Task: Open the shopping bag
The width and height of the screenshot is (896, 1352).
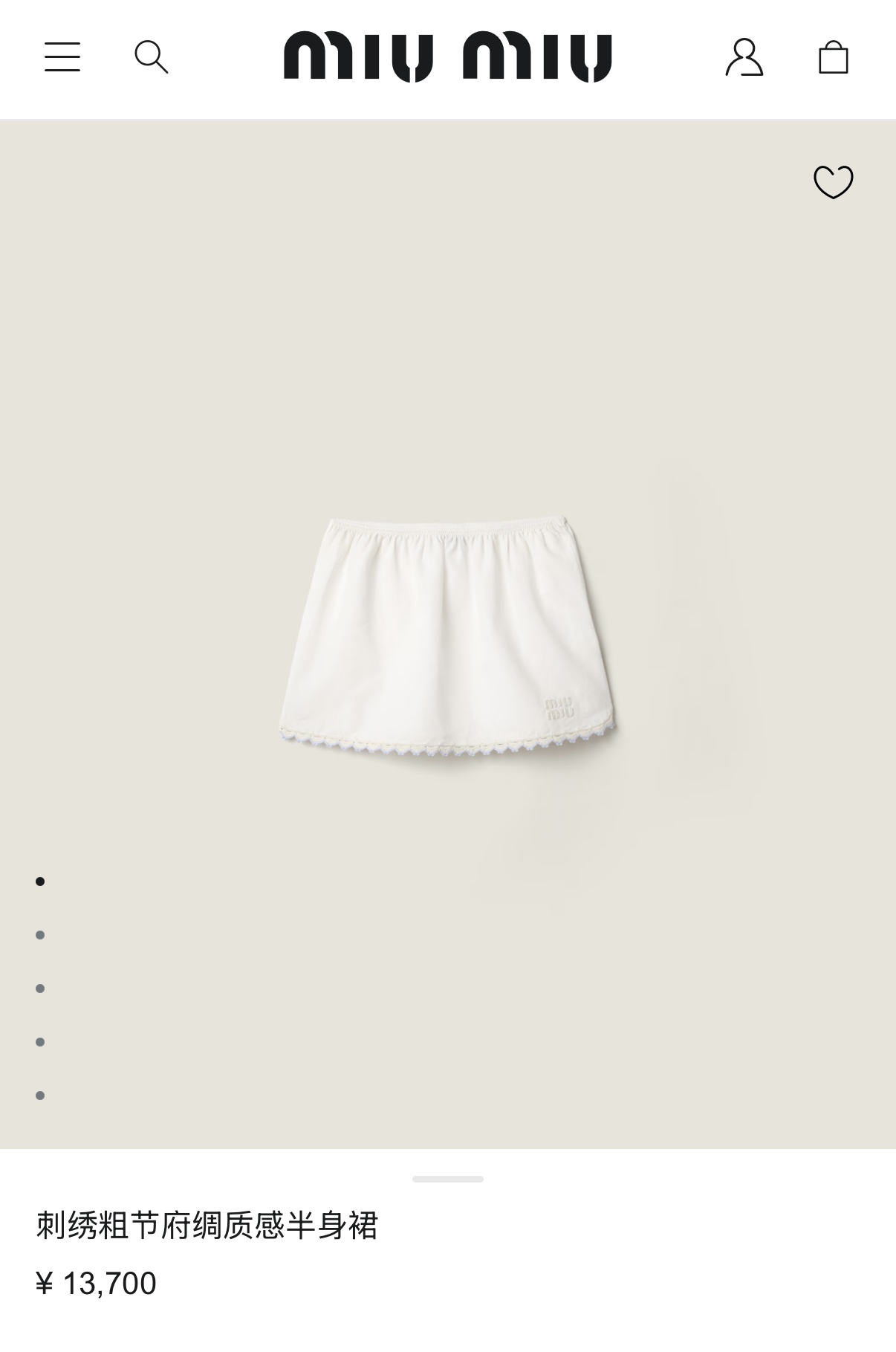Action: (x=833, y=57)
